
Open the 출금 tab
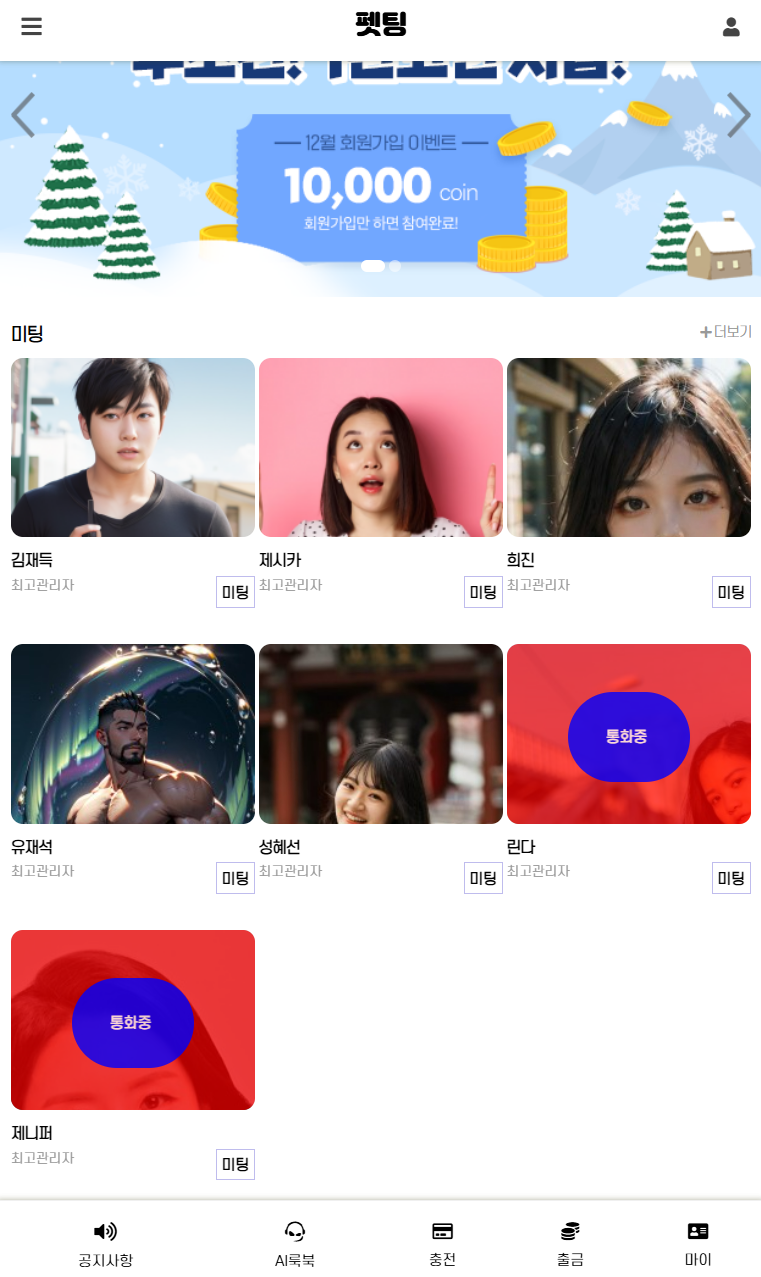click(x=570, y=1244)
